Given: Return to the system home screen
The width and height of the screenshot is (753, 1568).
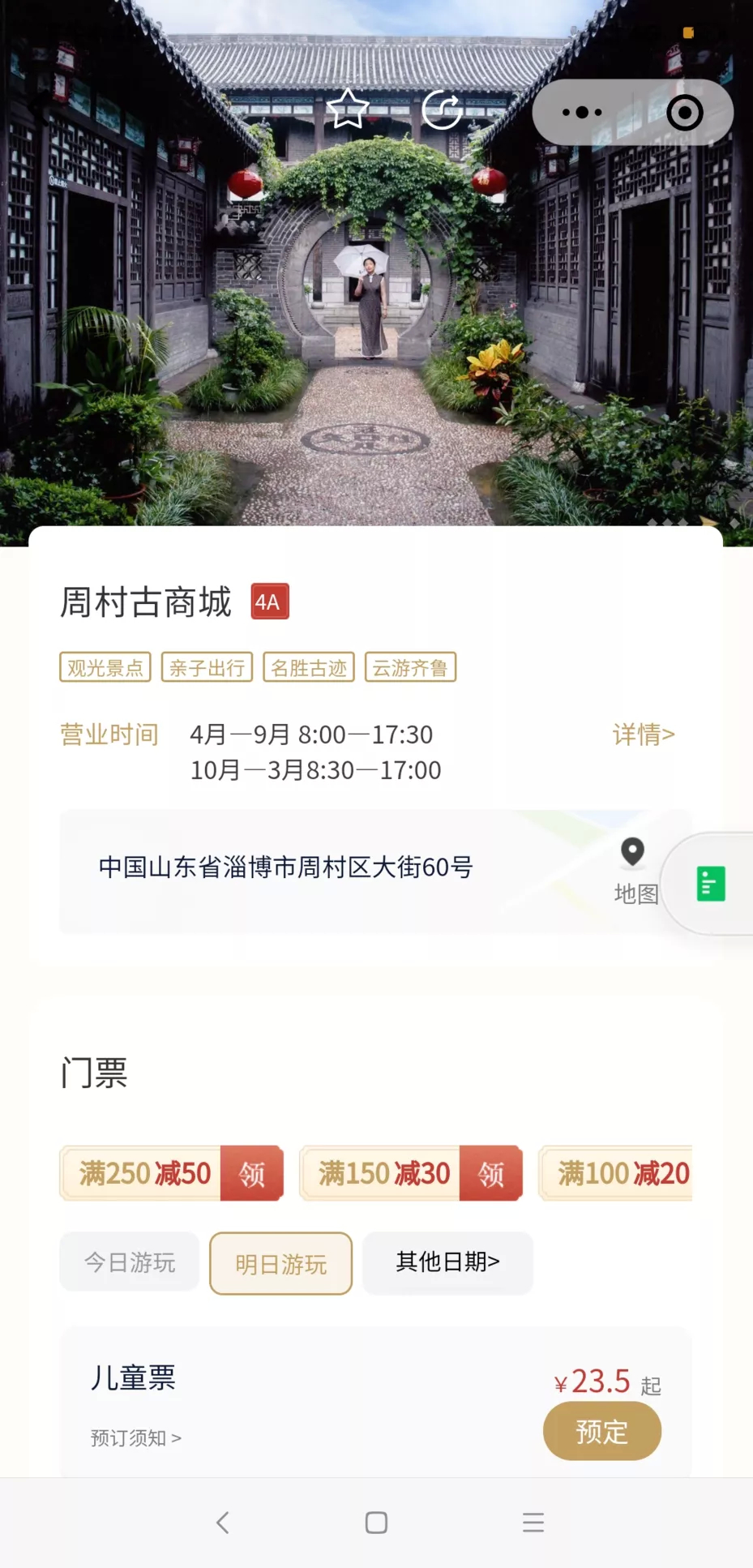Looking at the screenshot, I should tap(376, 1523).
